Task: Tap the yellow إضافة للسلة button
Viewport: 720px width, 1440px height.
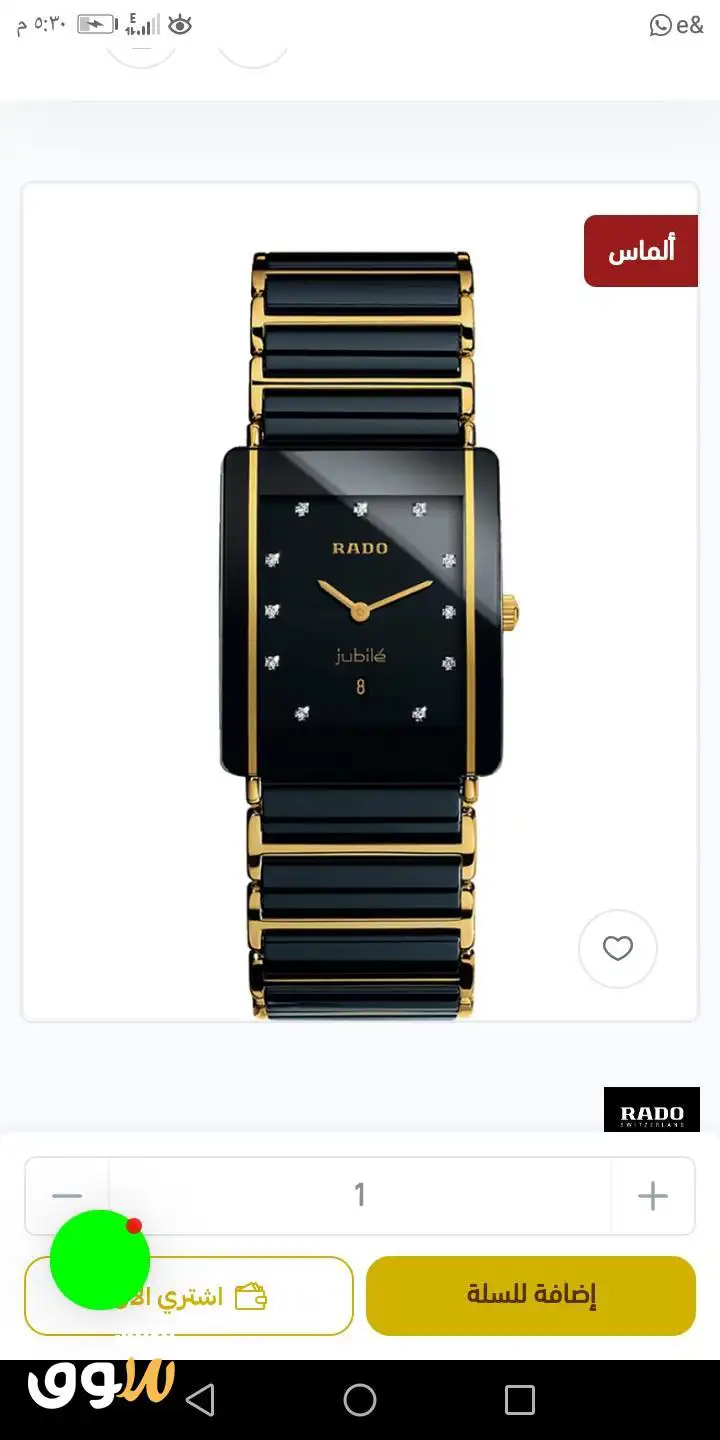Action: pos(531,1296)
